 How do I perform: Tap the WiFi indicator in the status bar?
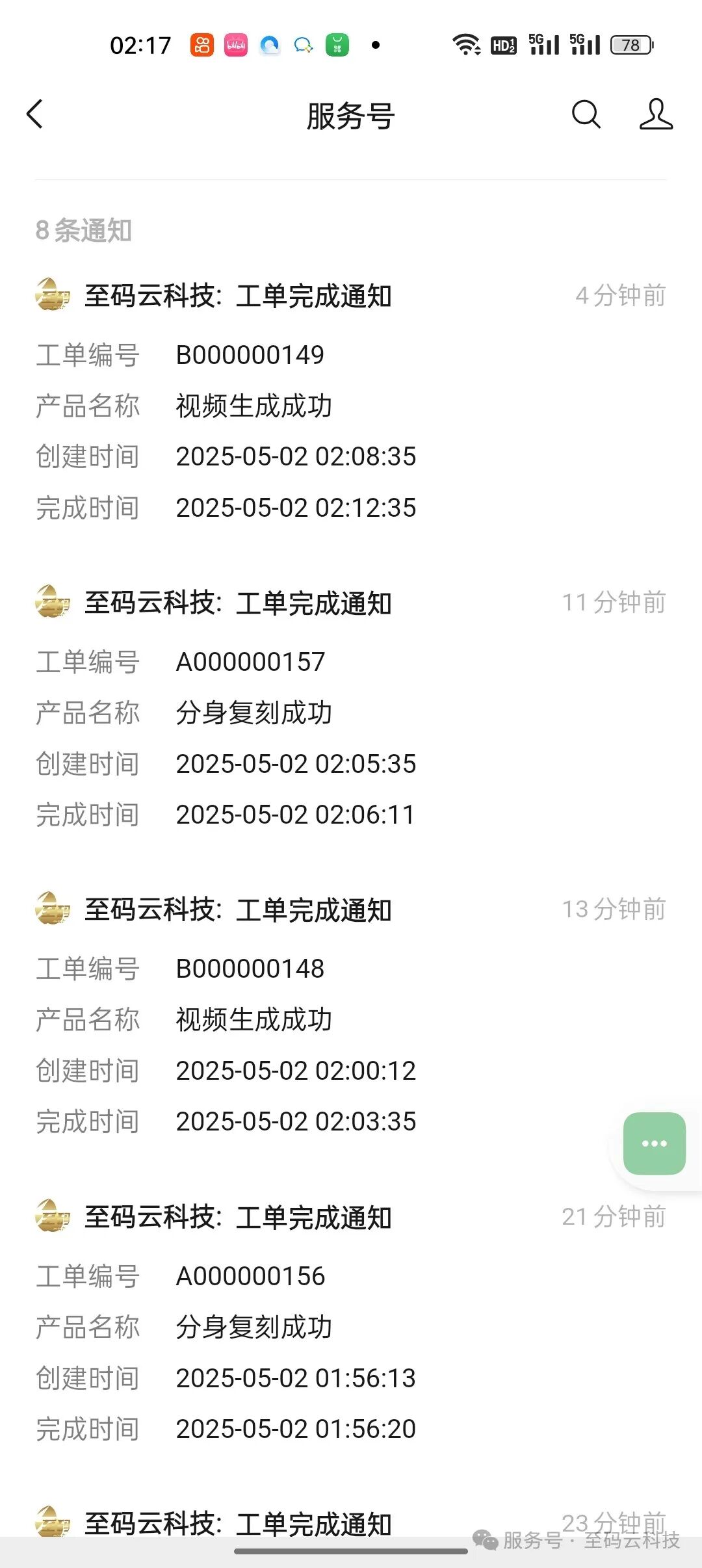465,44
